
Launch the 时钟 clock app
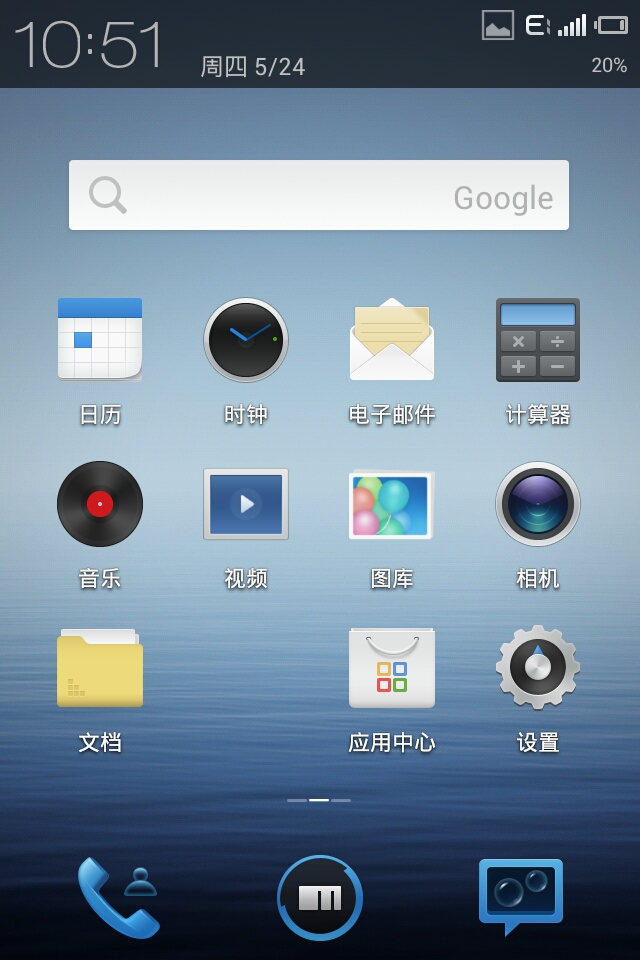(246, 340)
